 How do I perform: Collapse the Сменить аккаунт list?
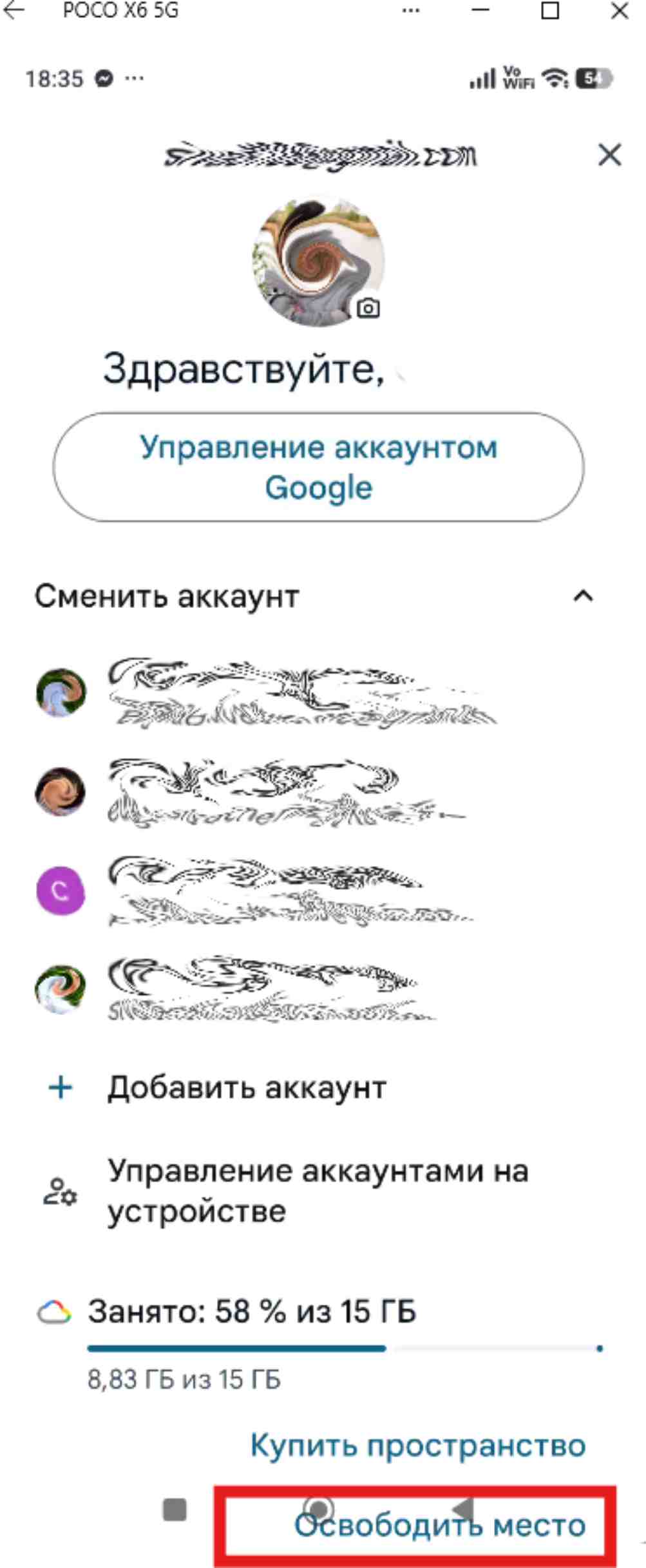[x=583, y=596]
